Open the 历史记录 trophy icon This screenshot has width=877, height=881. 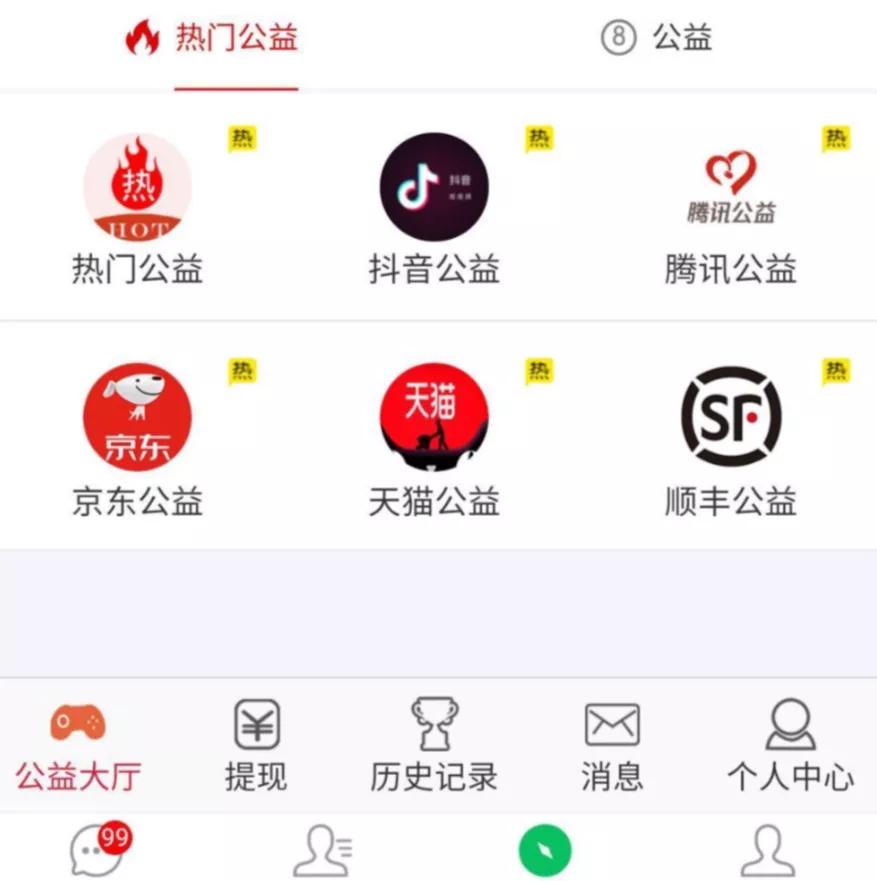click(432, 720)
